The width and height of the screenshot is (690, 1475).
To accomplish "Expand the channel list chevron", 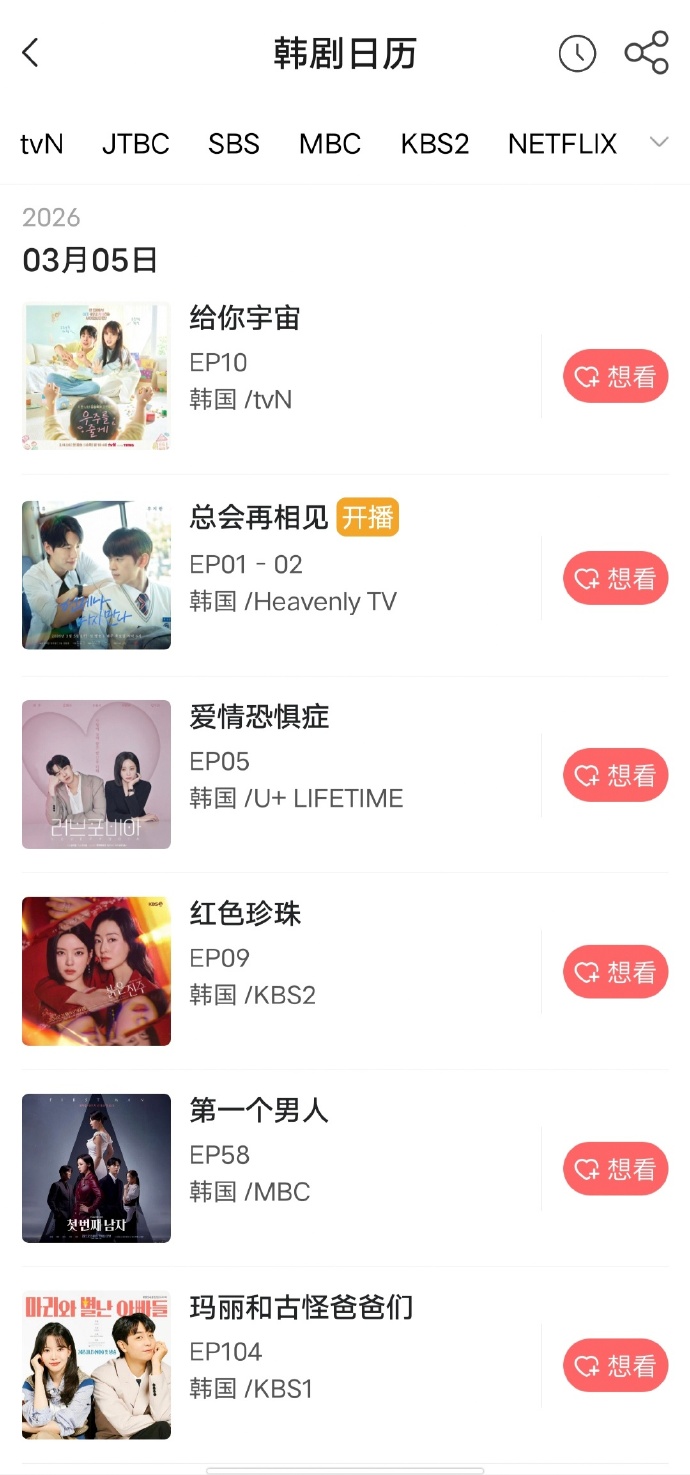I will tap(658, 143).
